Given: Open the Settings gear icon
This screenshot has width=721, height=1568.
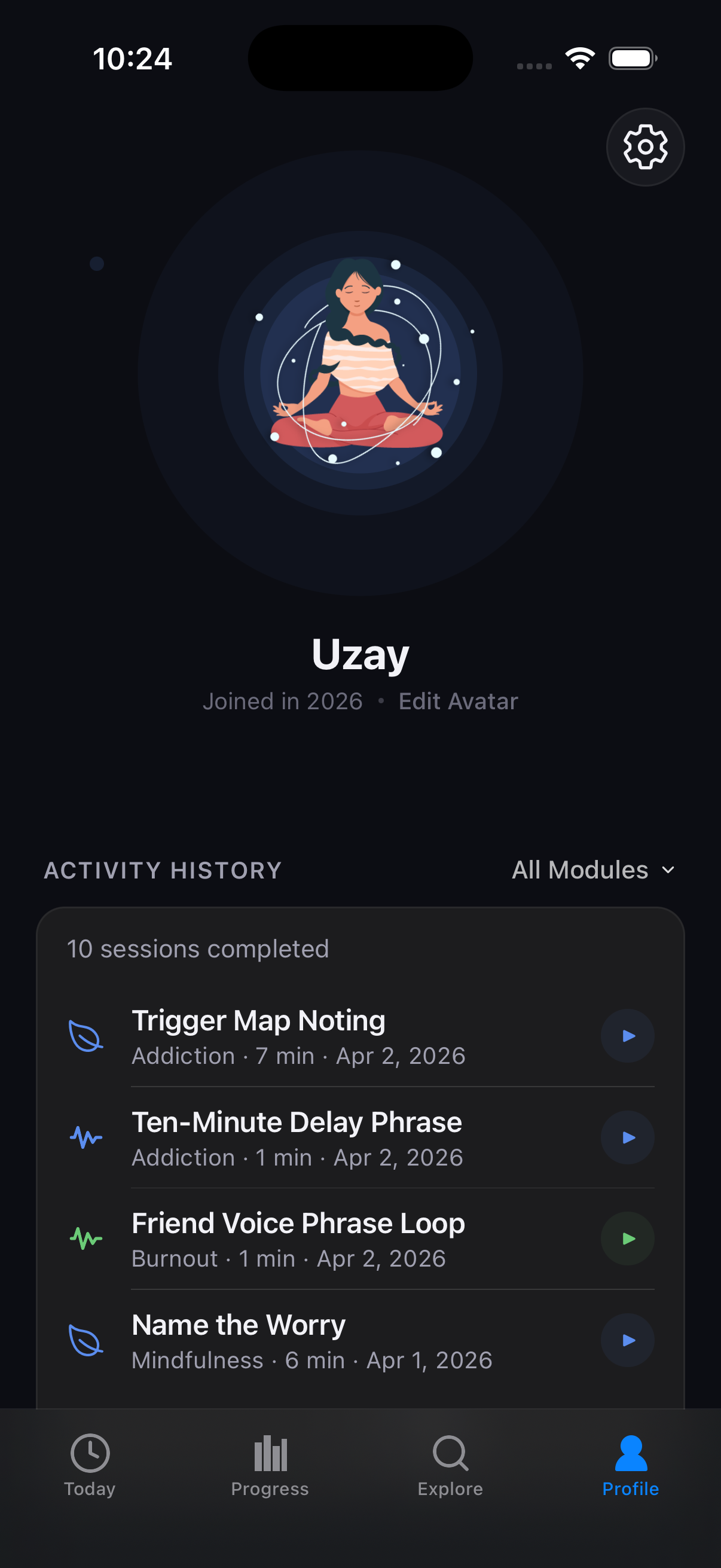Looking at the screenshot, I should click(x=645, y=147).
